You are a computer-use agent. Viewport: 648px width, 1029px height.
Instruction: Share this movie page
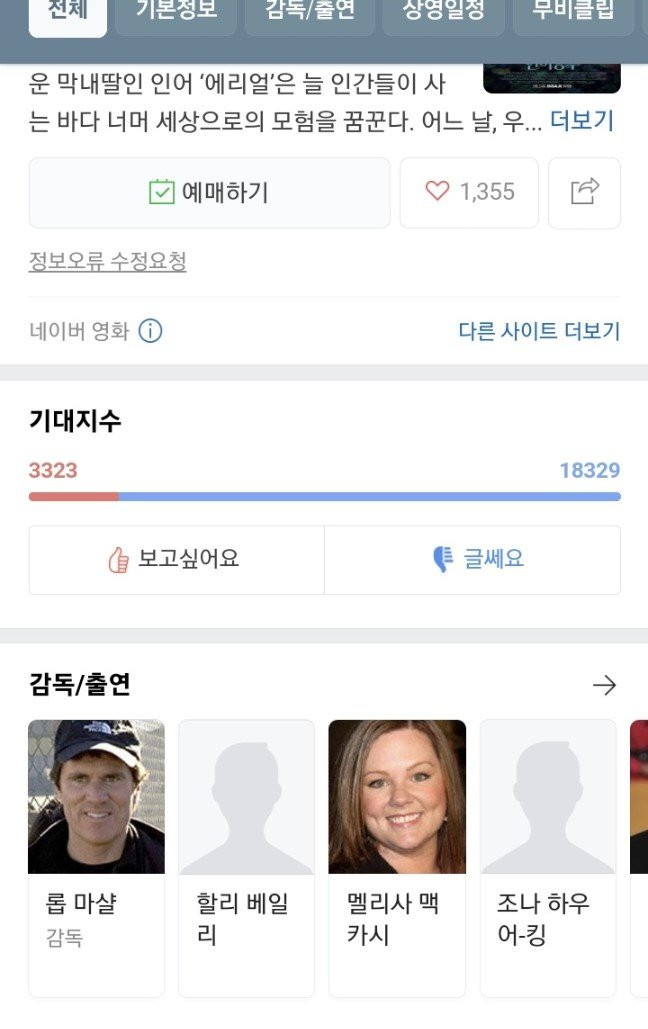coord(585,192)
